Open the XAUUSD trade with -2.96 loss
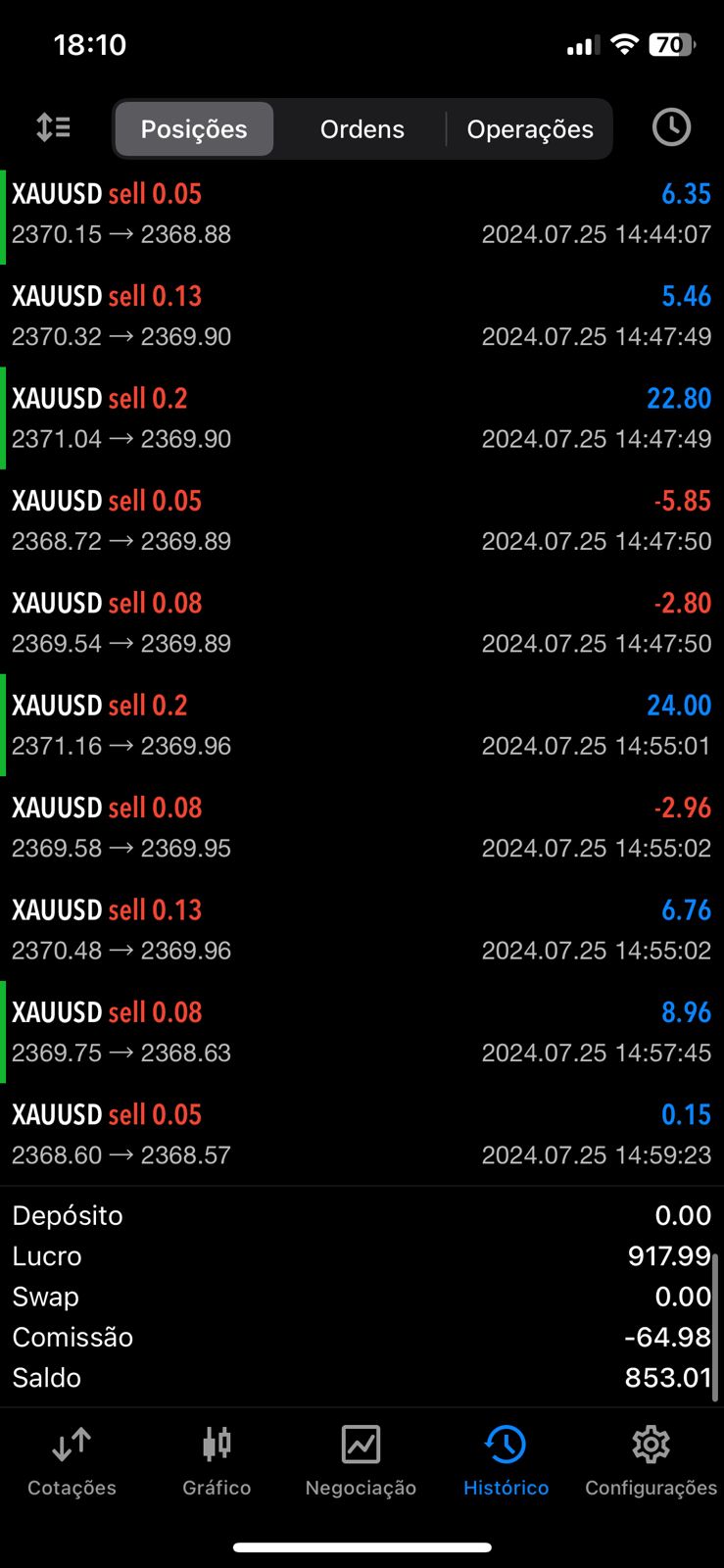The height and width of the screenshot is (1568, 724). point(362,827)
